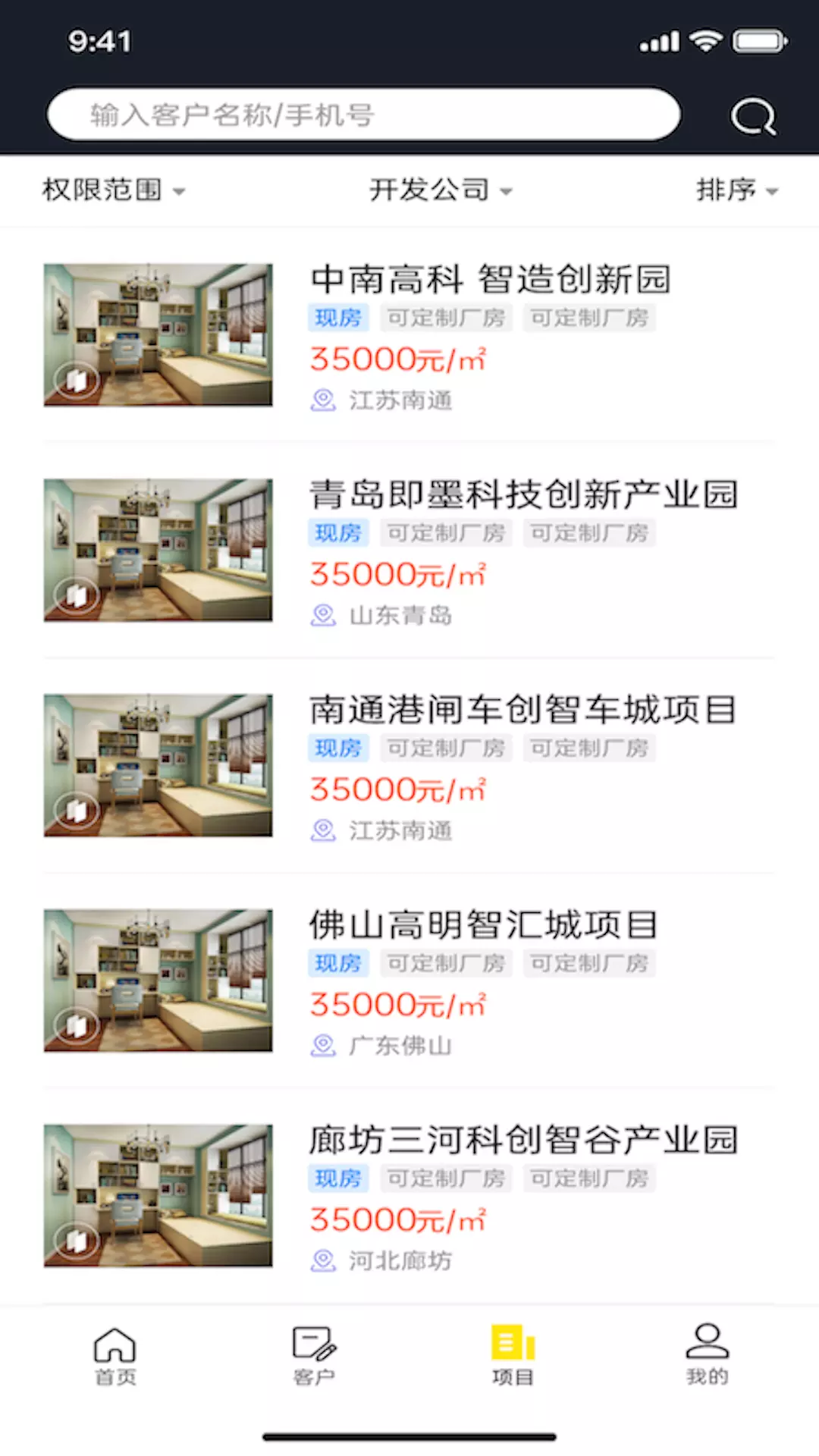The height and width of the screenshot is (1456, 819).
Task: Expand the 开发公司 filter dropdown
Action: pos(441,190)
